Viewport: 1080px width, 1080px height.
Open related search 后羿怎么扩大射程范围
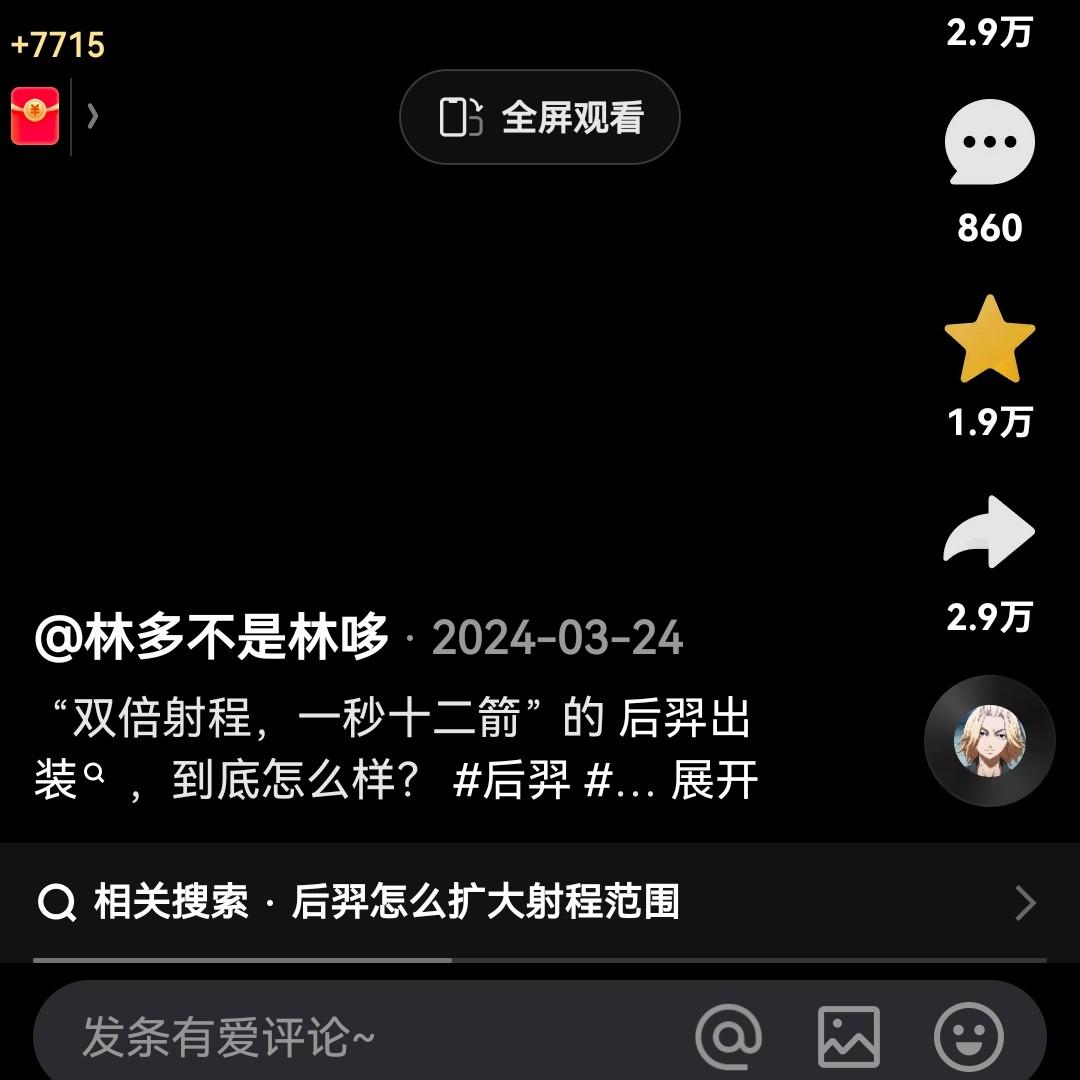(x=485, y=902)
